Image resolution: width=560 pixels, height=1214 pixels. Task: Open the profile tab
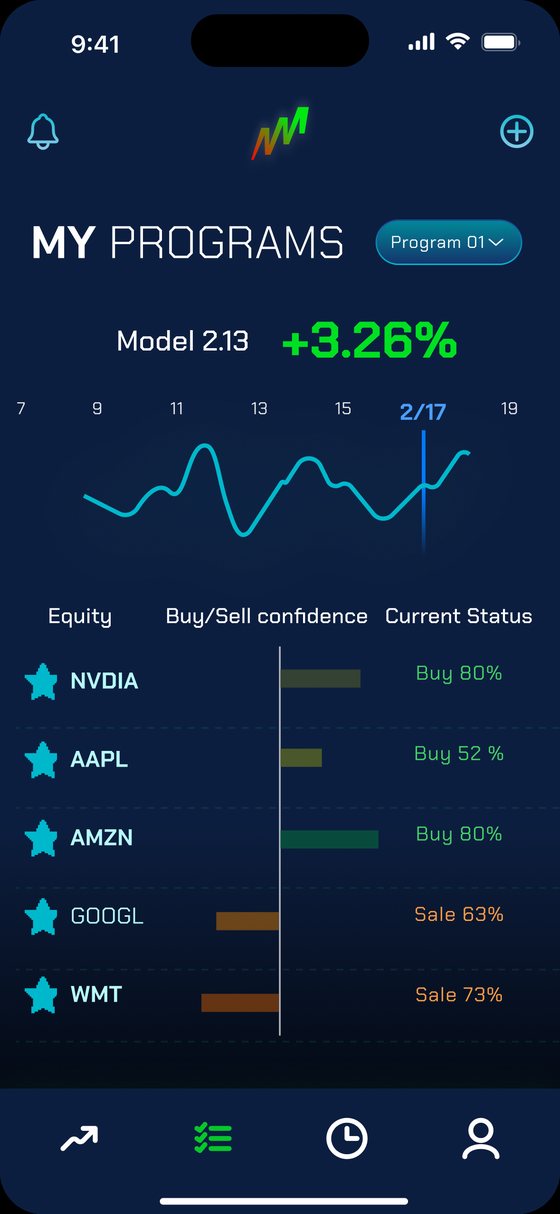tap(481, 1138)
